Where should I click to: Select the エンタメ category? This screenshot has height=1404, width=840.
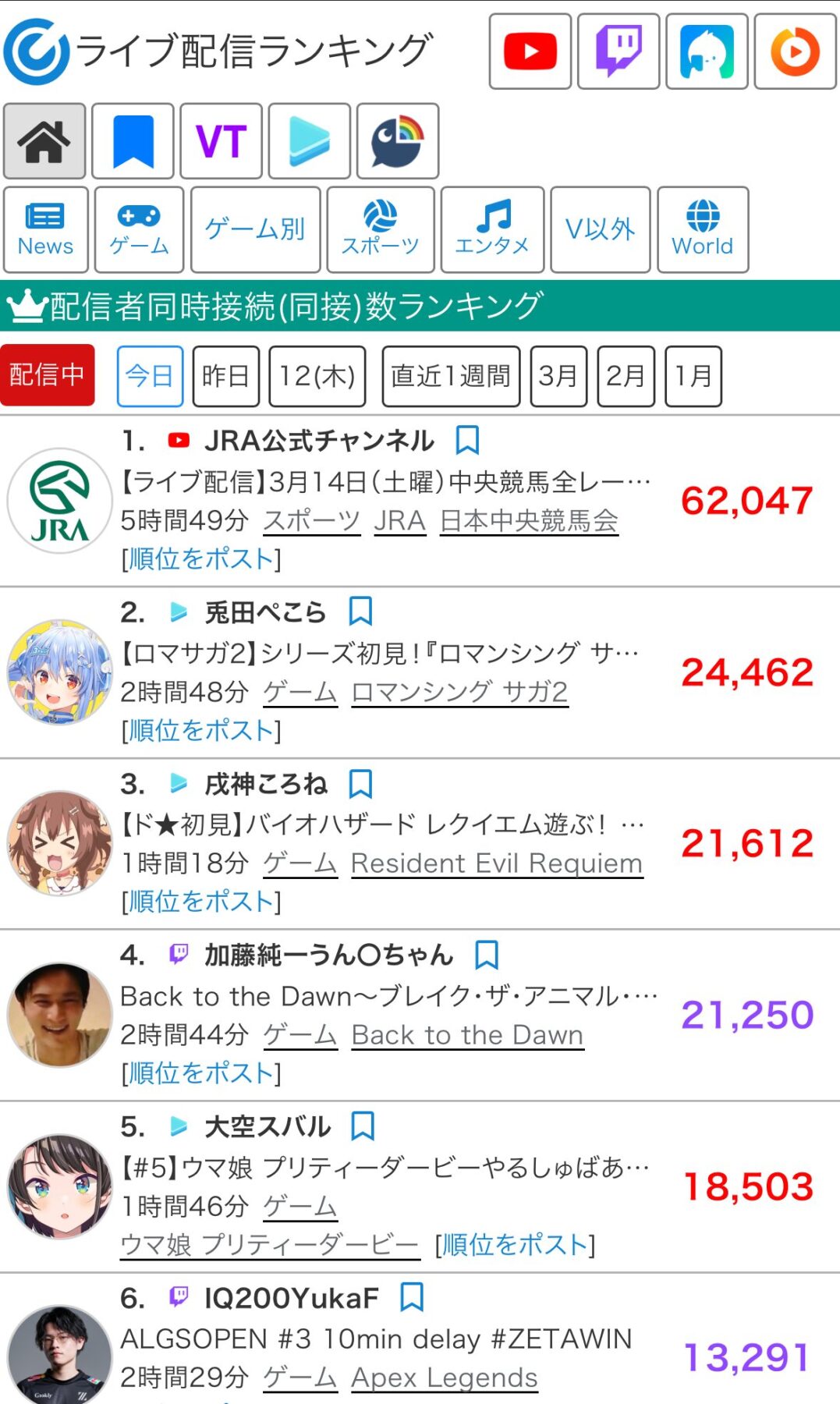click(x=492, y=229)
